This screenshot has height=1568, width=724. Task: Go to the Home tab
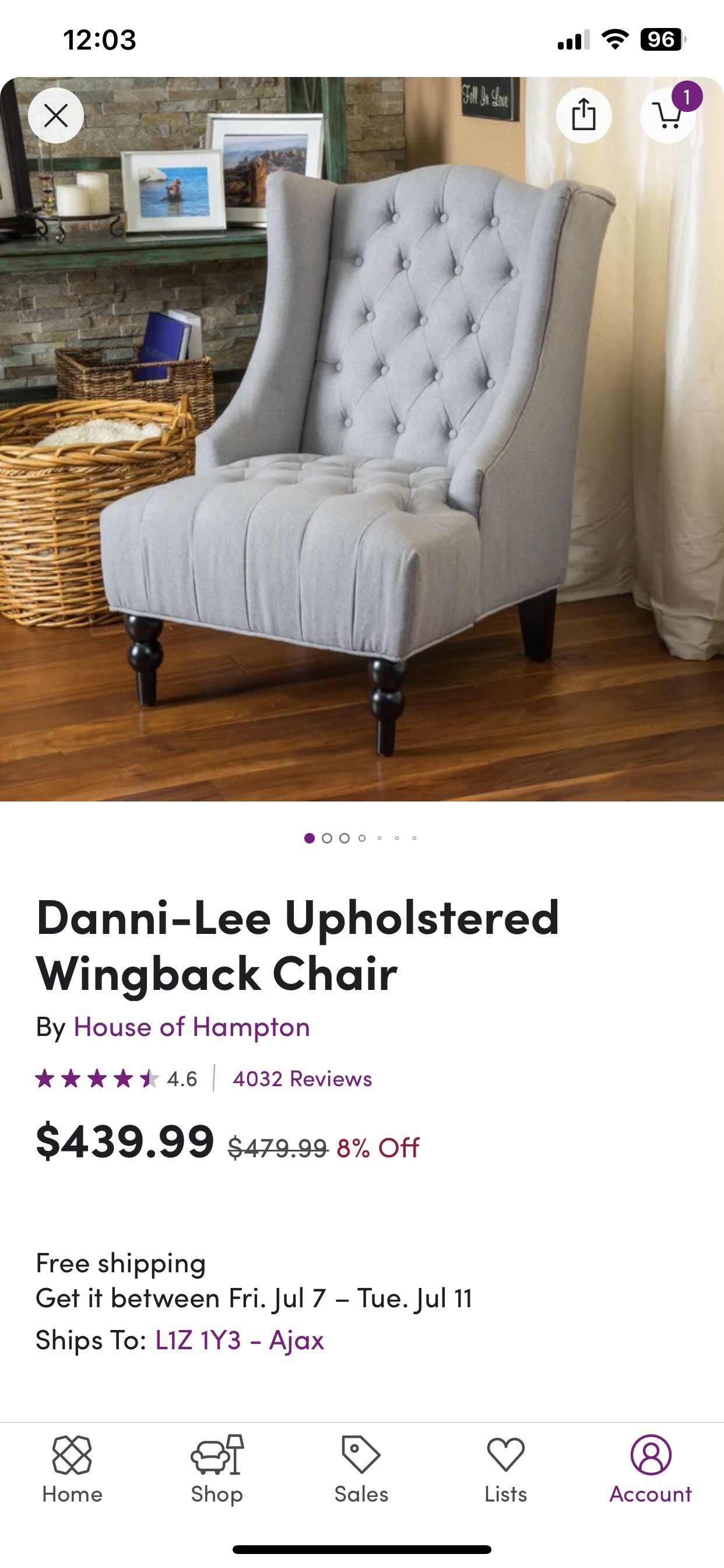click(72, 1469)
